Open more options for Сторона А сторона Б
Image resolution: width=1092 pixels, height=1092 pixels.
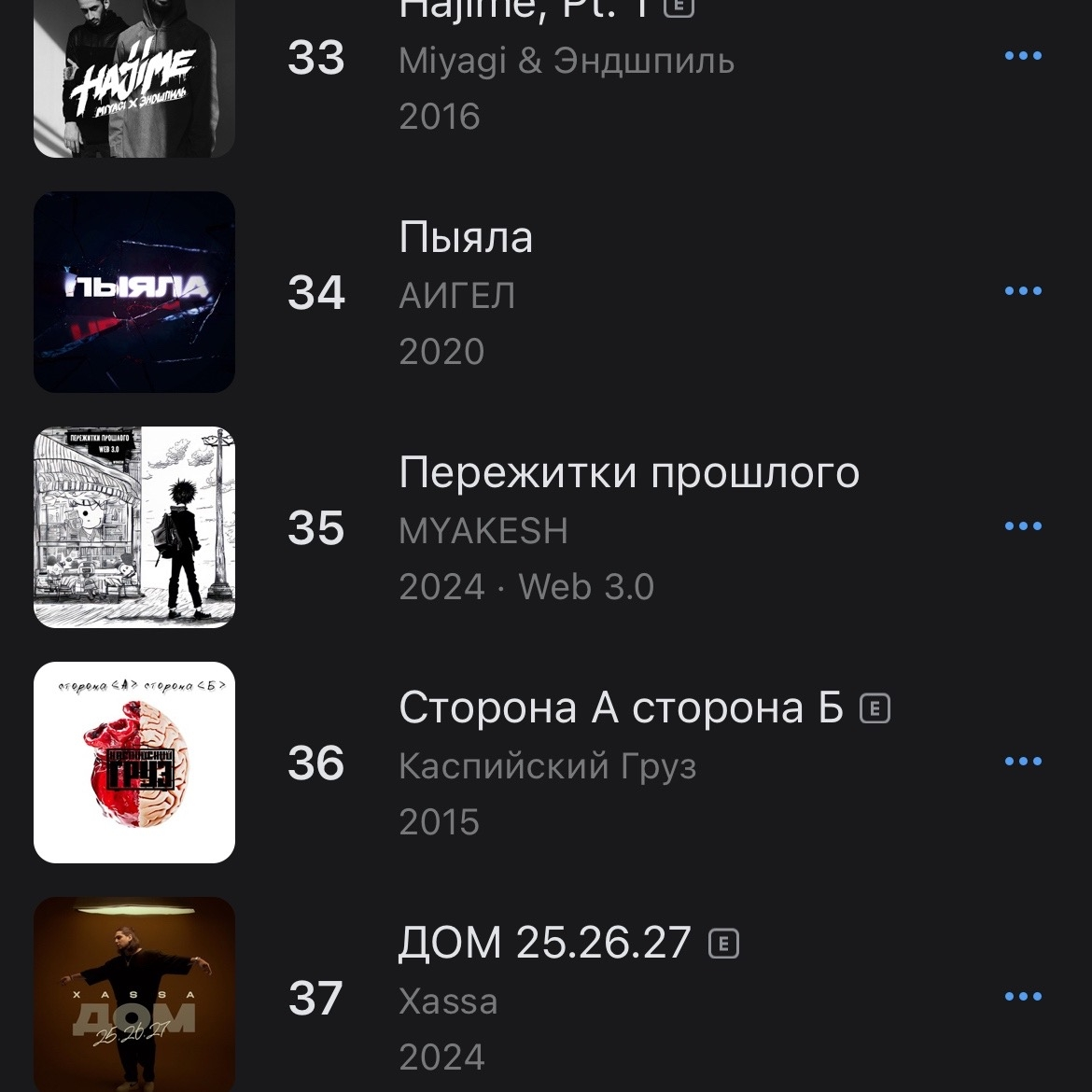[x=1023, y=762]
